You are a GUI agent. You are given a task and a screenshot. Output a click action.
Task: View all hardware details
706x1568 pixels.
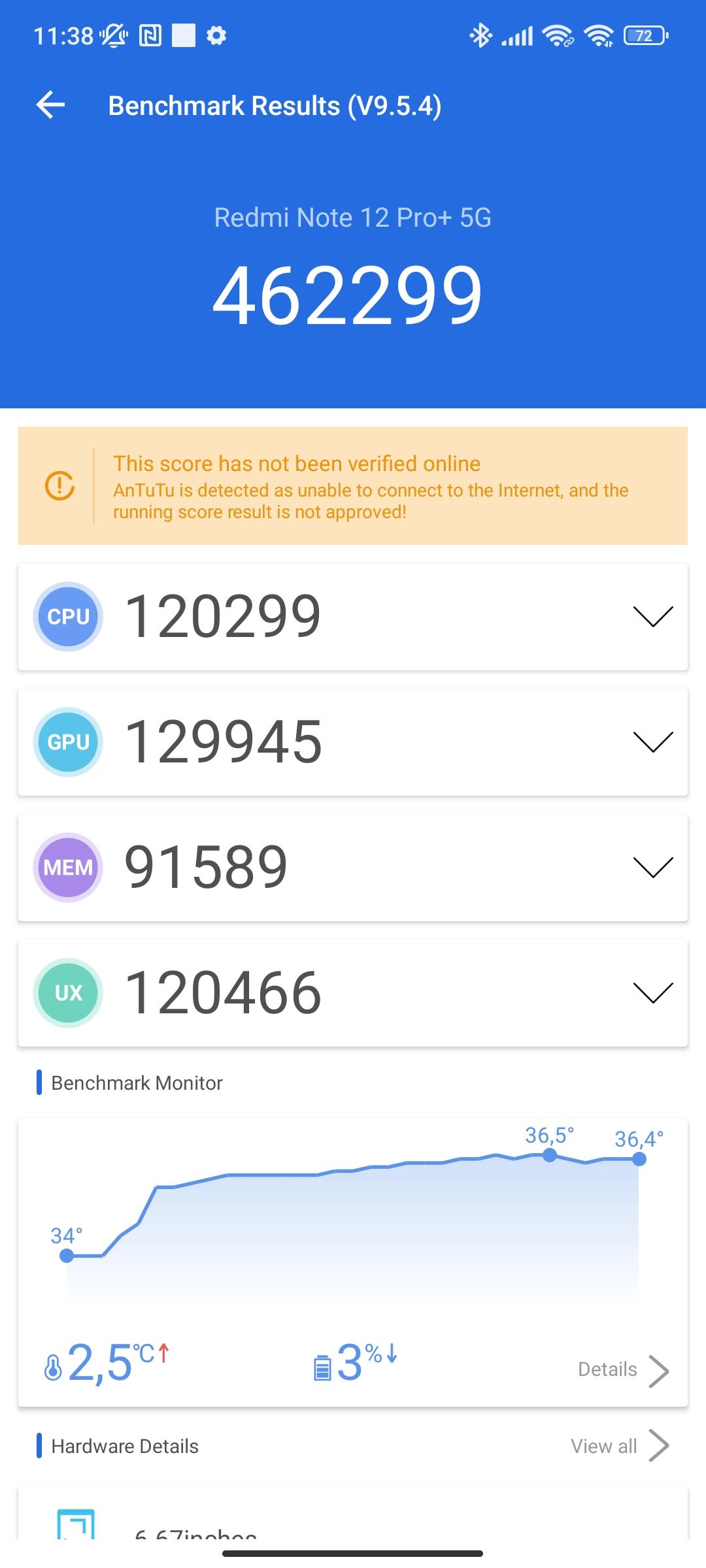coord(620,1446)
